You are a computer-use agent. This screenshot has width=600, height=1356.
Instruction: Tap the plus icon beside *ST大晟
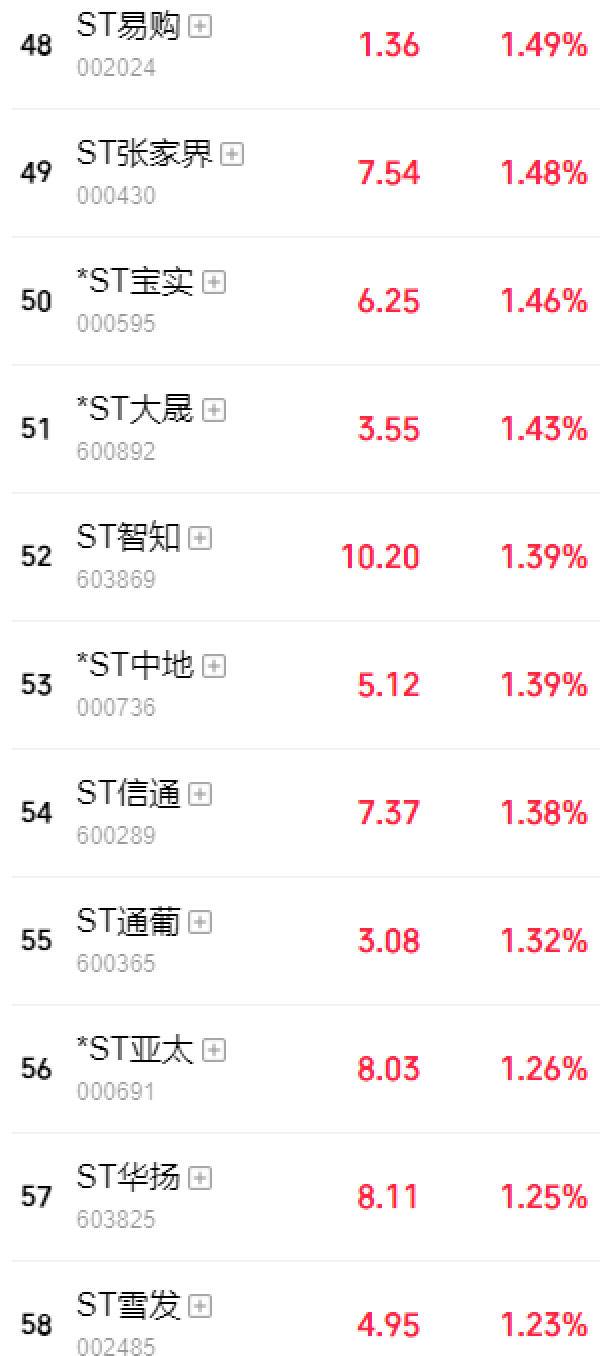click(214, 410)
